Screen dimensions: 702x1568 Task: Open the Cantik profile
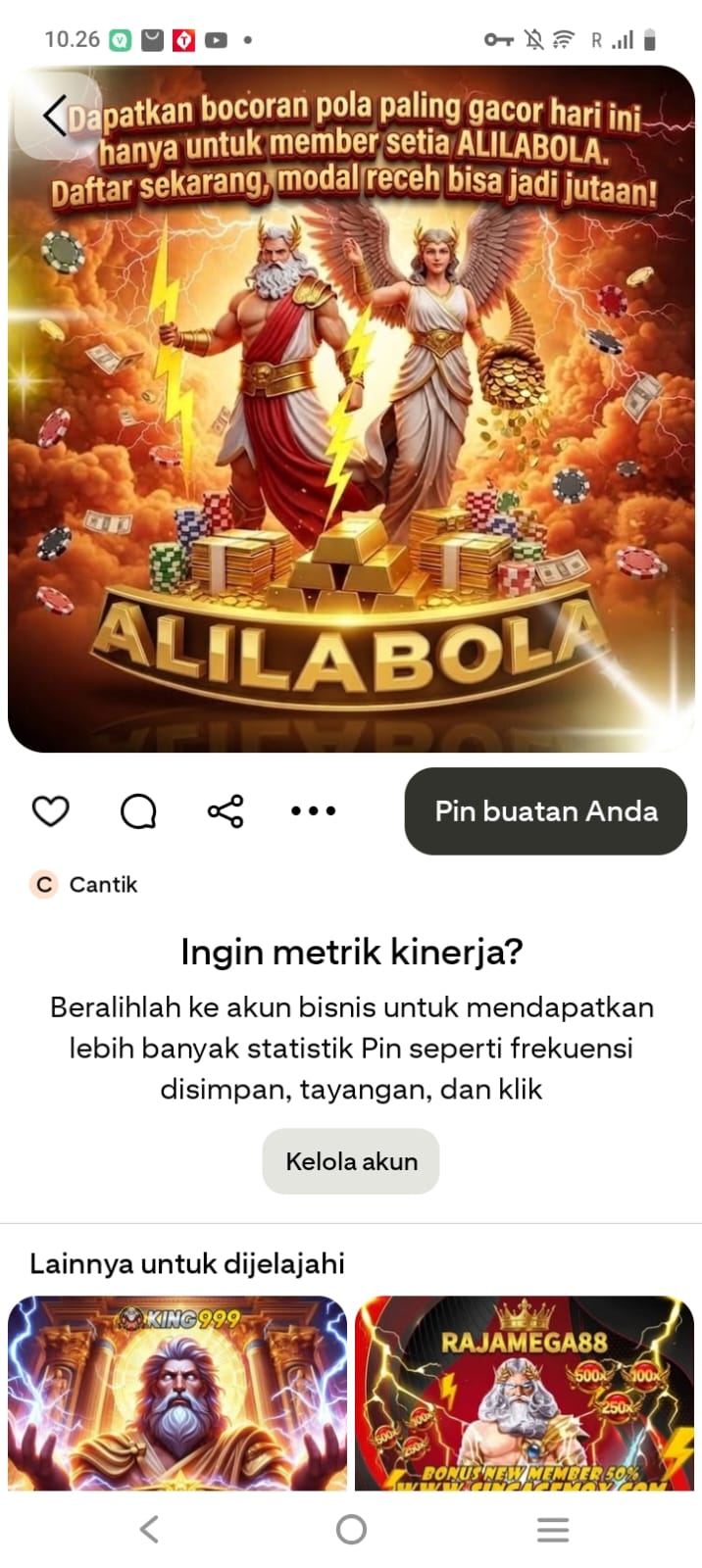point(84,885)
